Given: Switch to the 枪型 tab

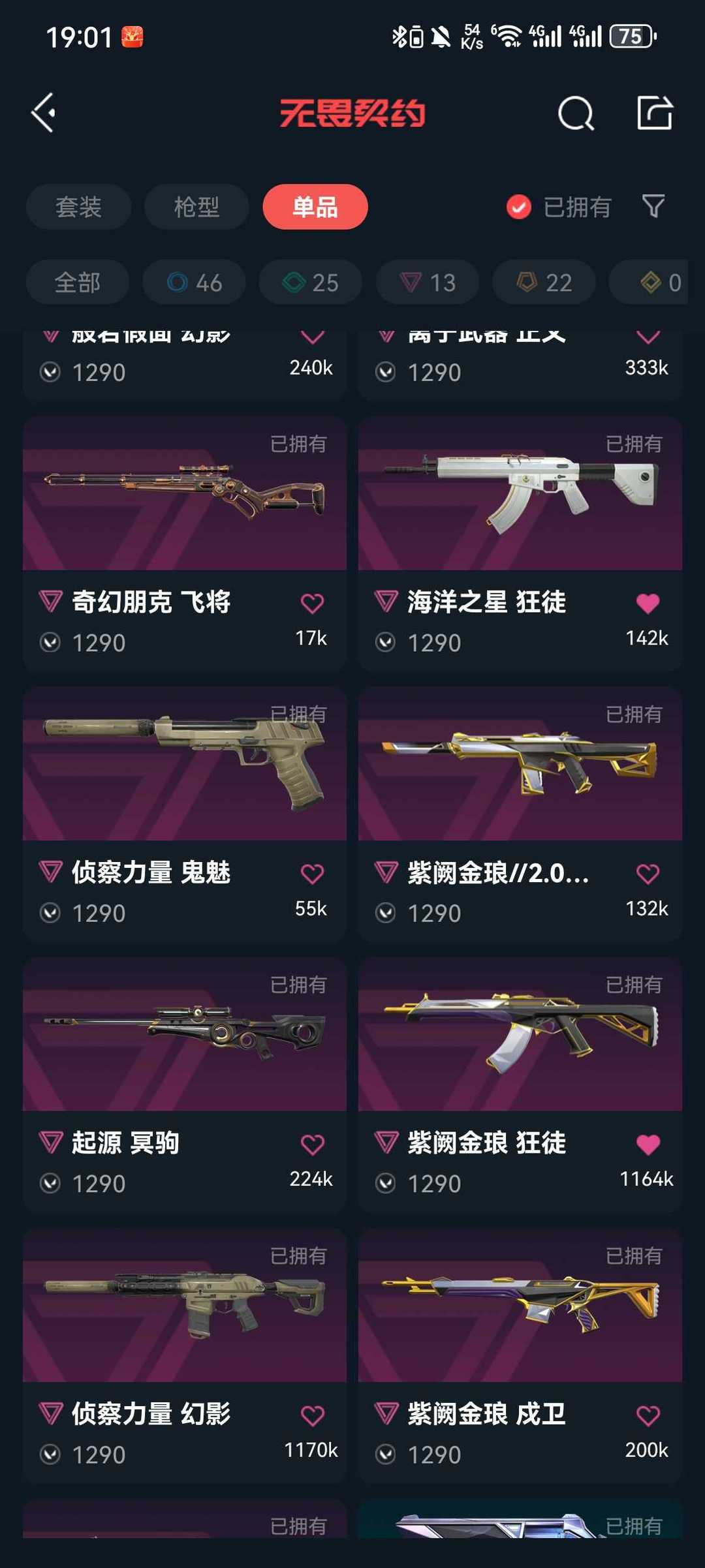Looking at the screenshot, I should pyautogui.click(x=196, y=207).
